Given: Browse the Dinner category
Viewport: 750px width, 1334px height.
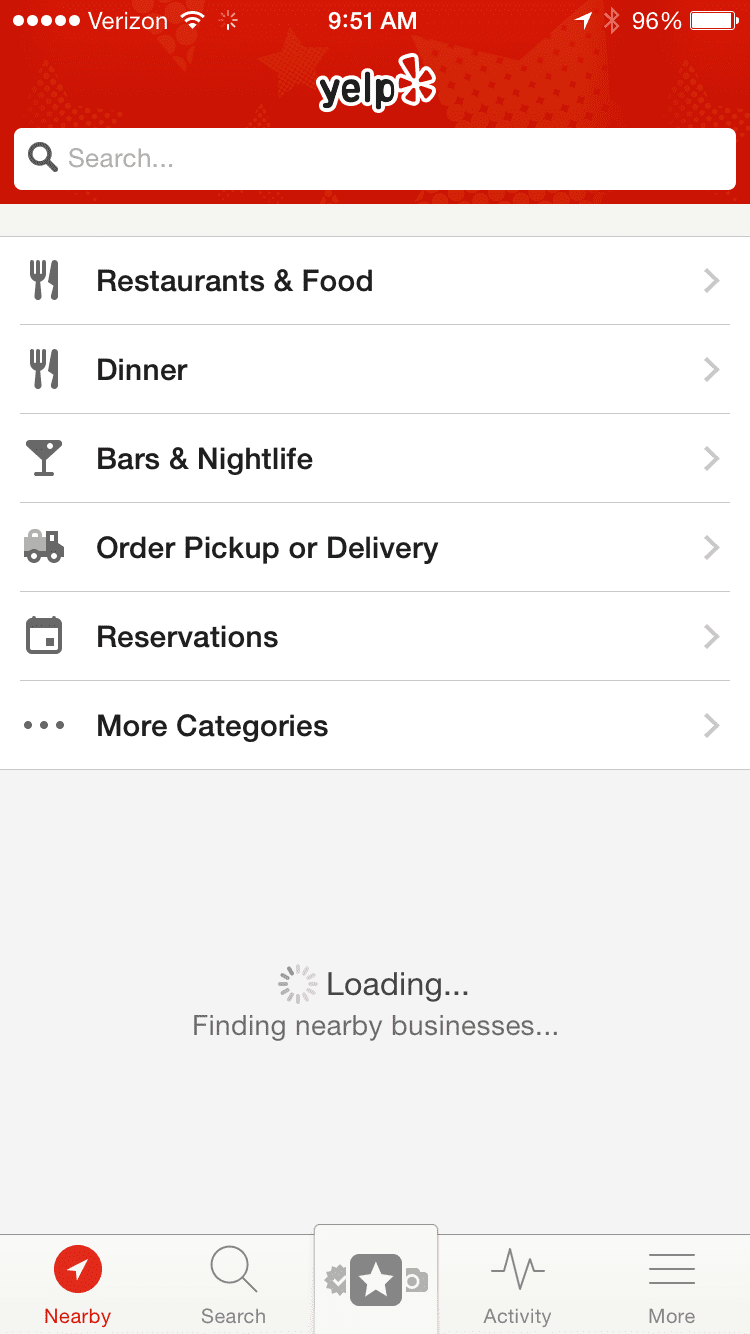Looking at the screenshot, I should click(x=375, y=370).
